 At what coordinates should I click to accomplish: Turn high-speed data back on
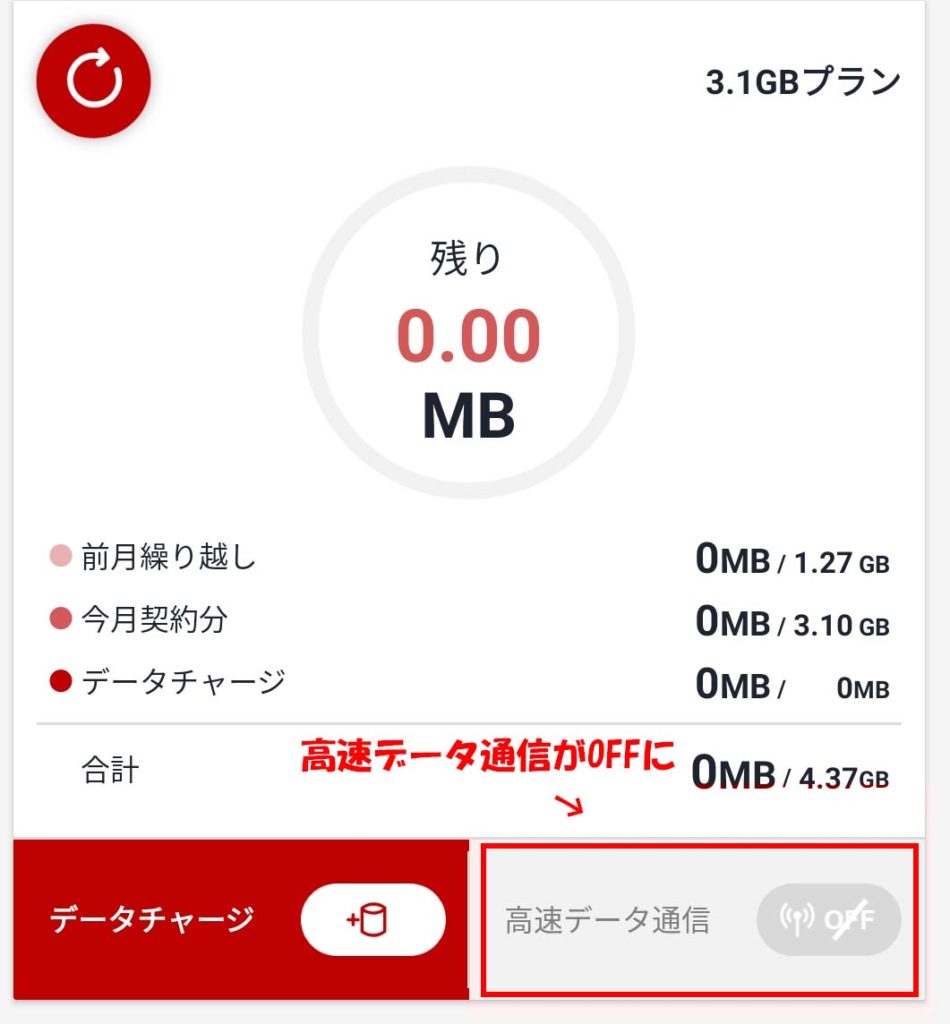coord(828,918)
